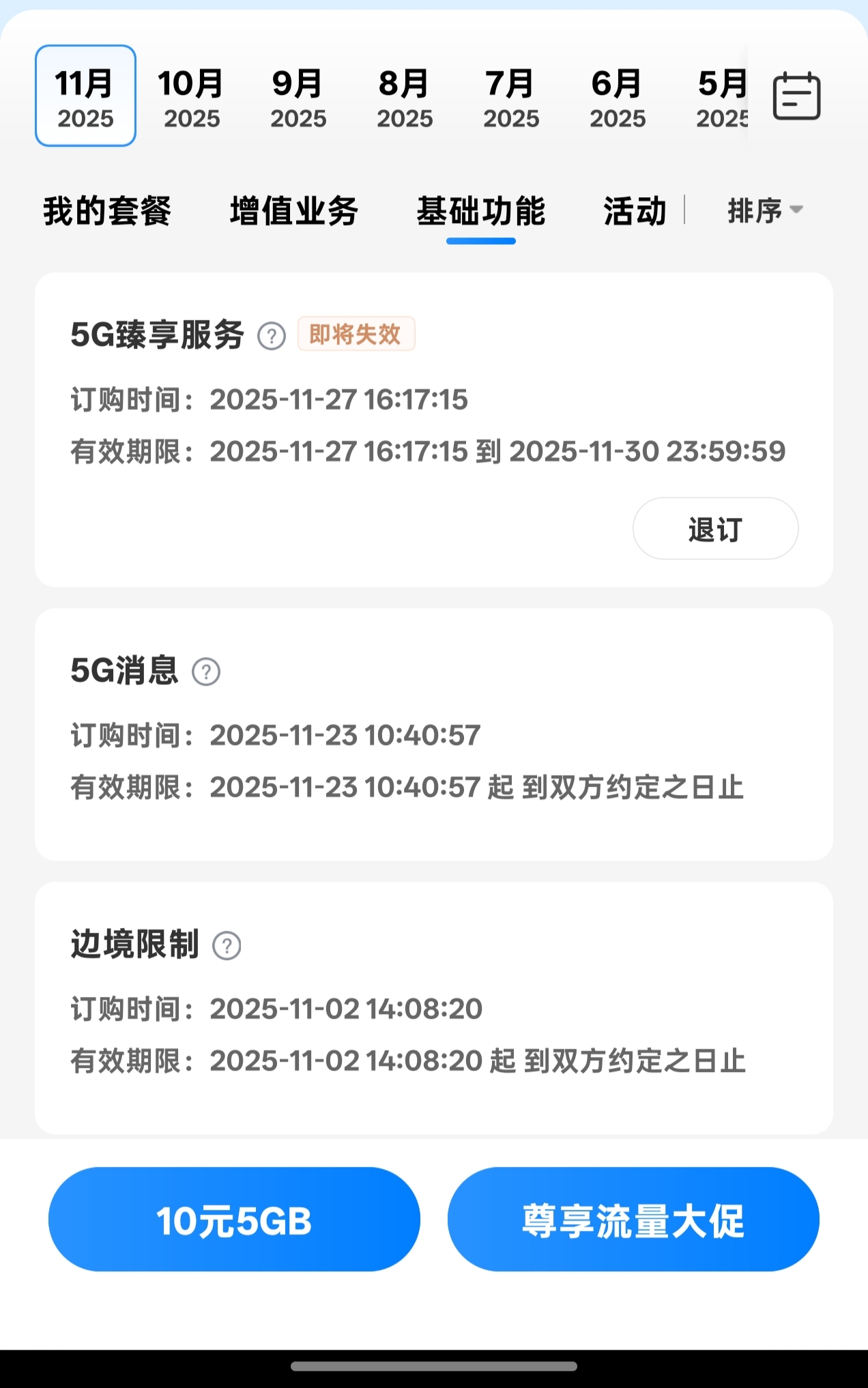Switch to 10月 2025 month
The width and height of the screenshot is (868, 1388).
pyautogui.click(x=191, y=98)
